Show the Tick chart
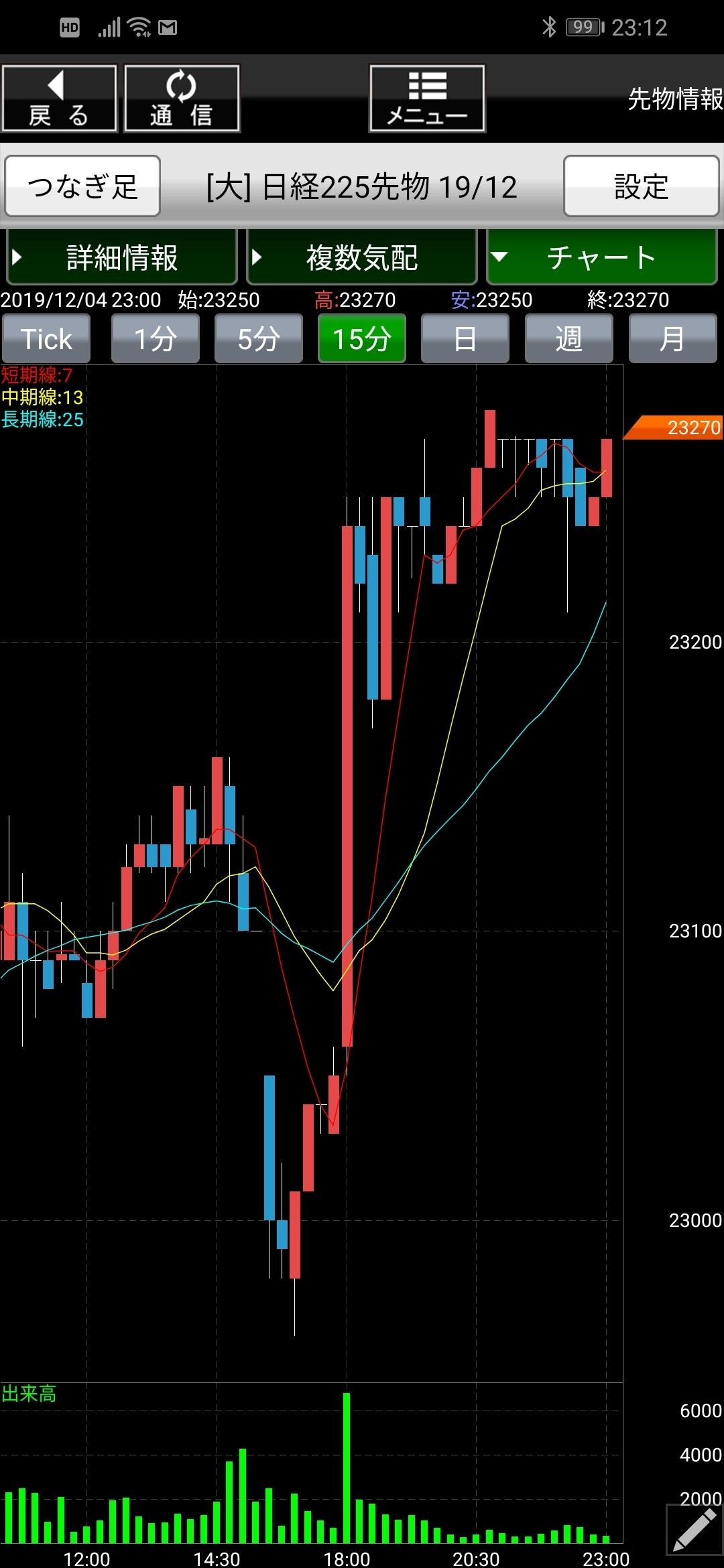The width and height of the screenshot is (724, 1568). point(46,338)
